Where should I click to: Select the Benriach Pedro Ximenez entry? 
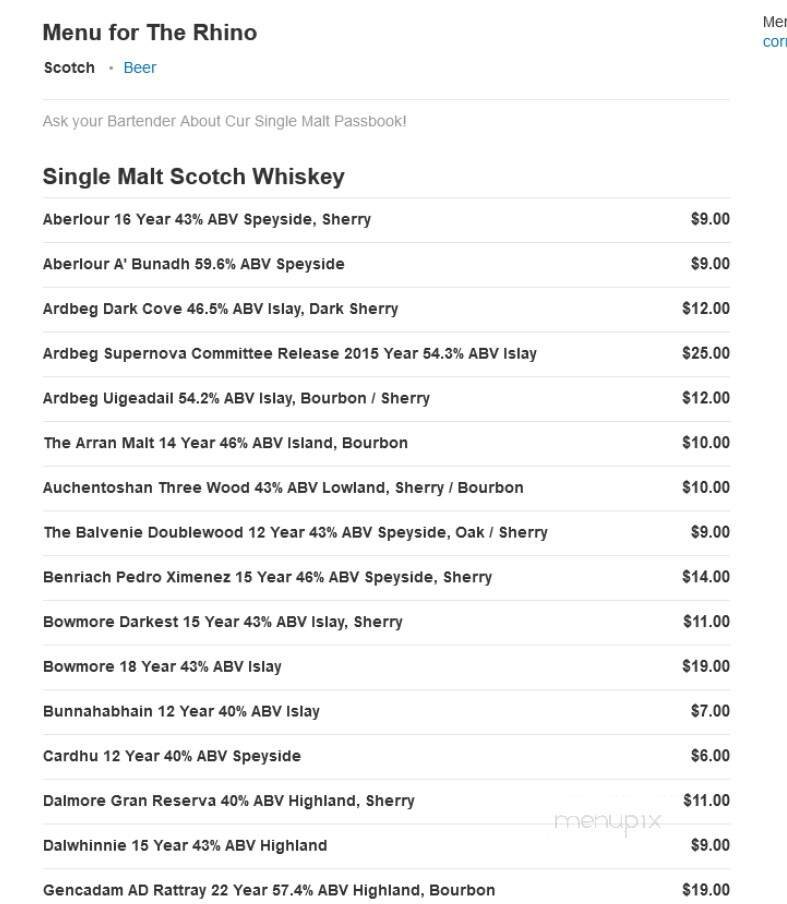coord(266,577)
